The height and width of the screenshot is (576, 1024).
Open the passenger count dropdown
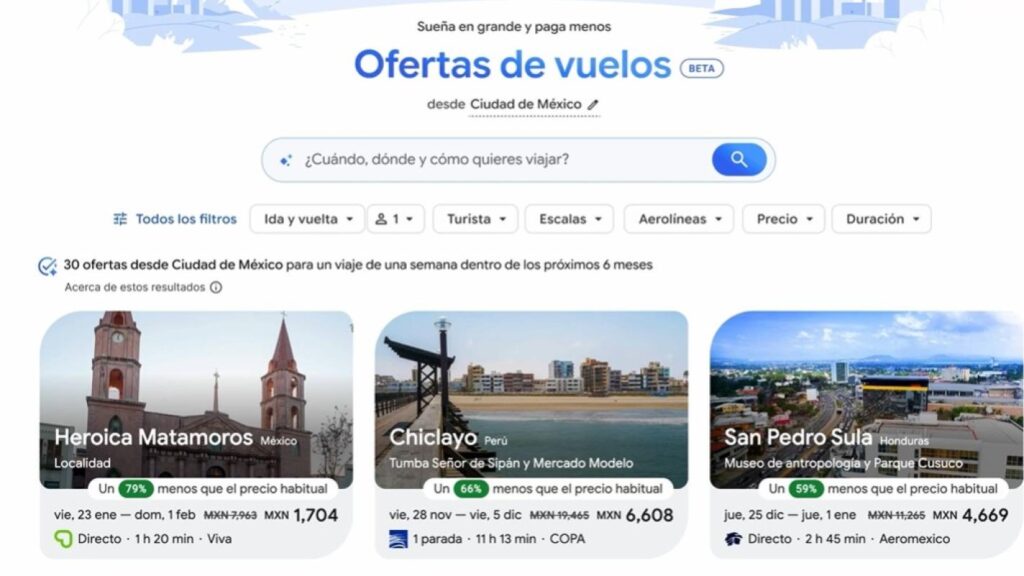click(396, 219)
